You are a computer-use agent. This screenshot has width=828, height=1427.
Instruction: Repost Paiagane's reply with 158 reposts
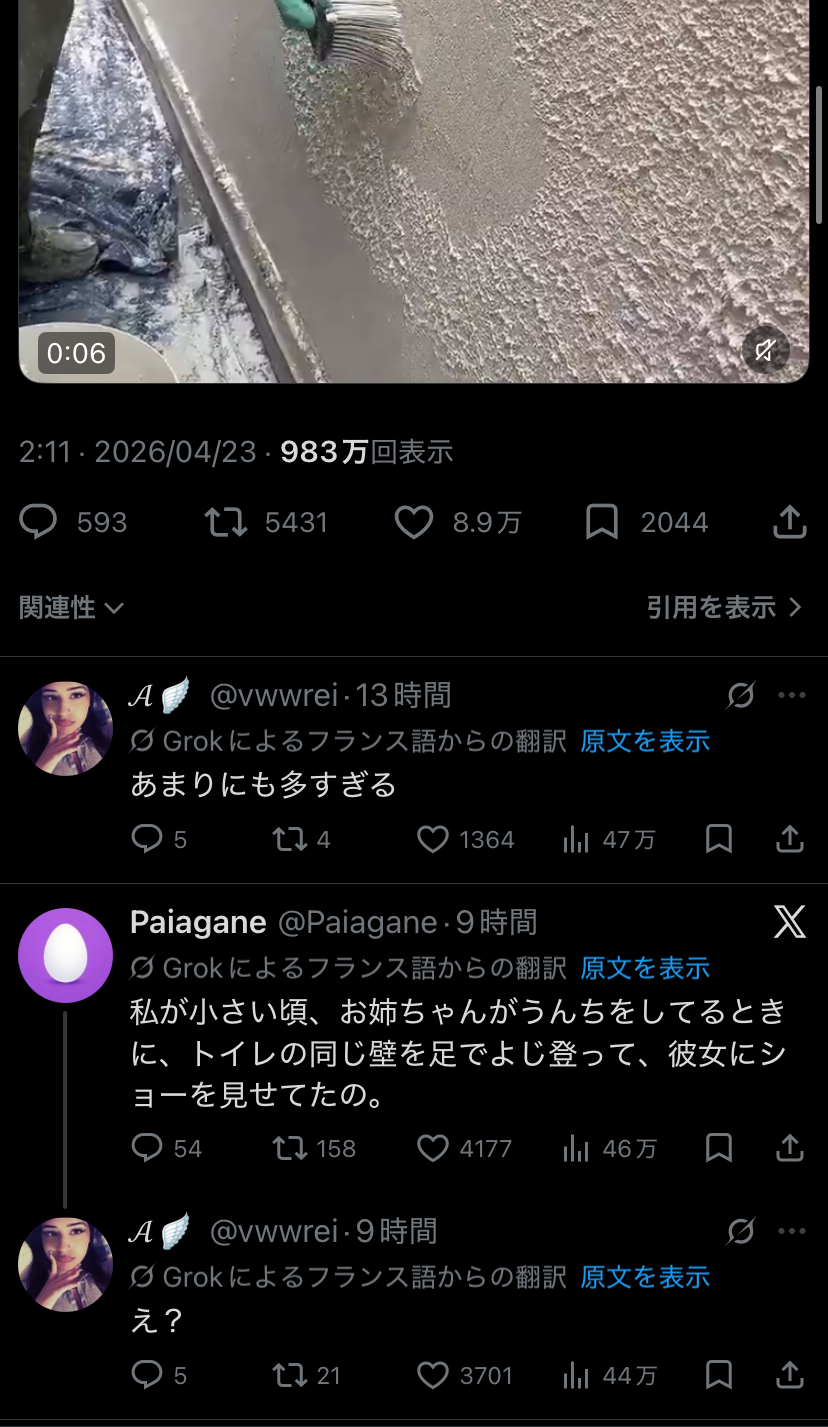[x=290, y=1149]
